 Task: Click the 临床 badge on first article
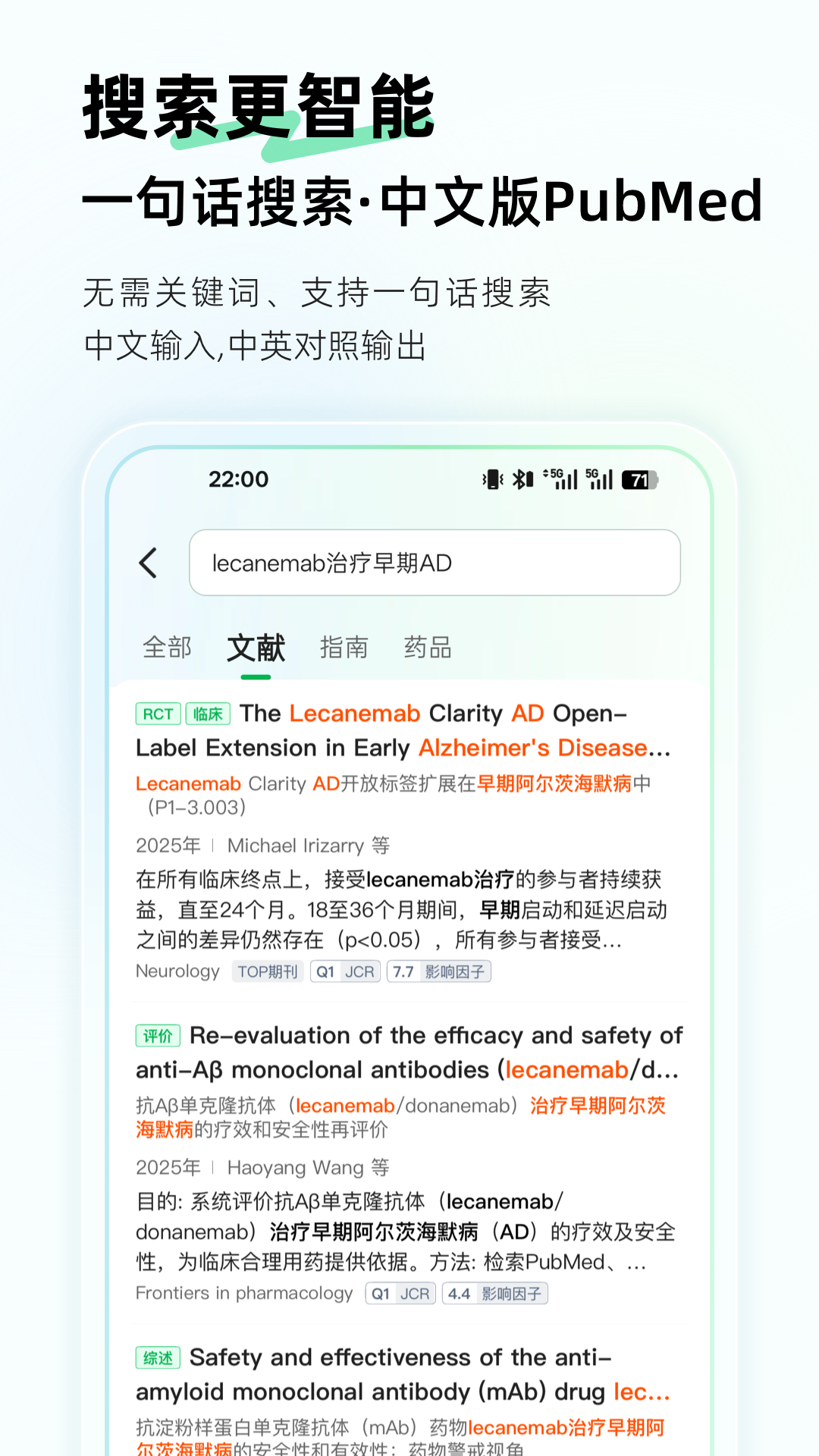(x=207, y=714)
